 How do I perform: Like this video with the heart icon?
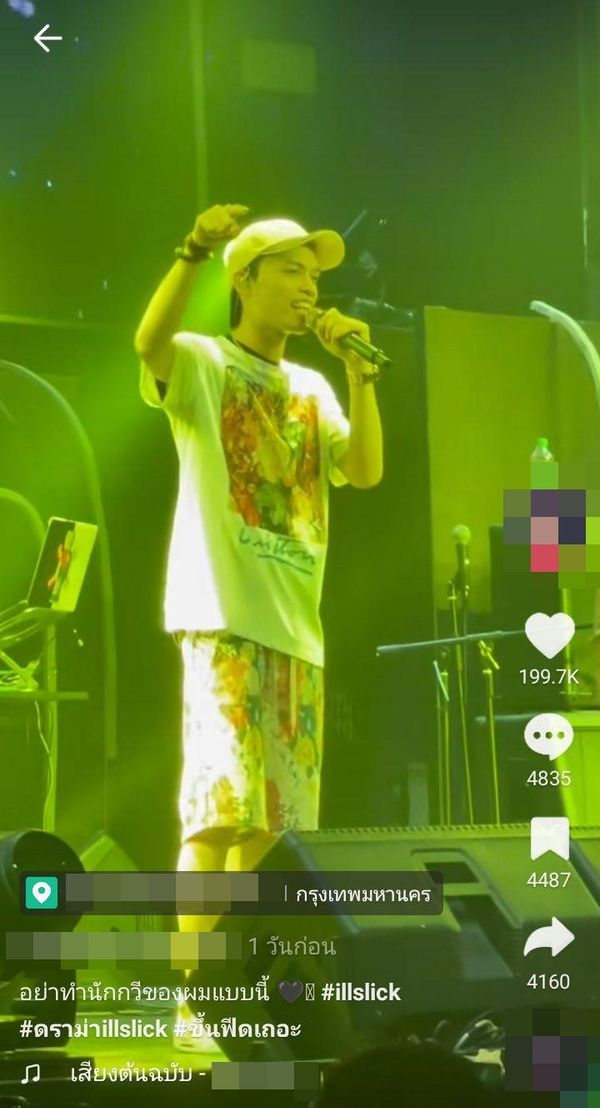[x=549, y=636]
